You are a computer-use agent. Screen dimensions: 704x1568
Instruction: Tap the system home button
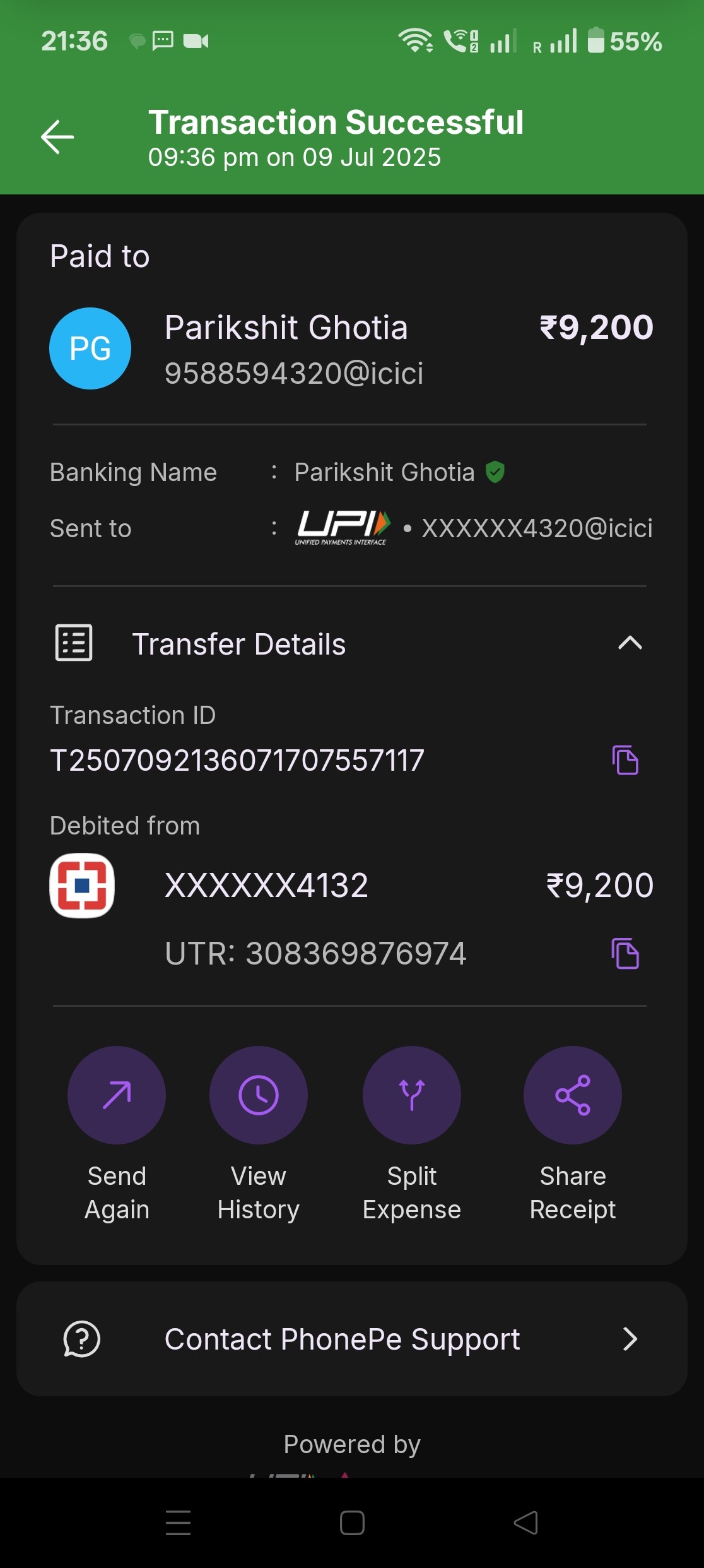tap(352, 1523)
